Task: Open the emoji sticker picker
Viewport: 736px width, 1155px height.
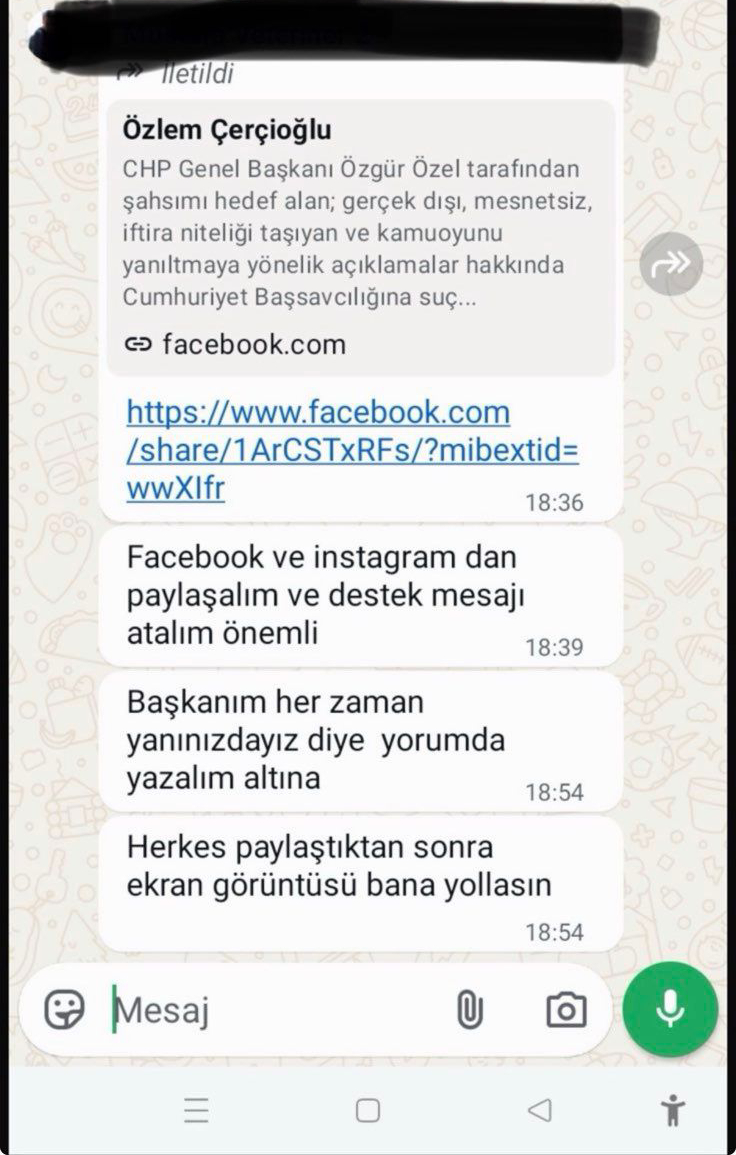Action: pos(65,1010)
